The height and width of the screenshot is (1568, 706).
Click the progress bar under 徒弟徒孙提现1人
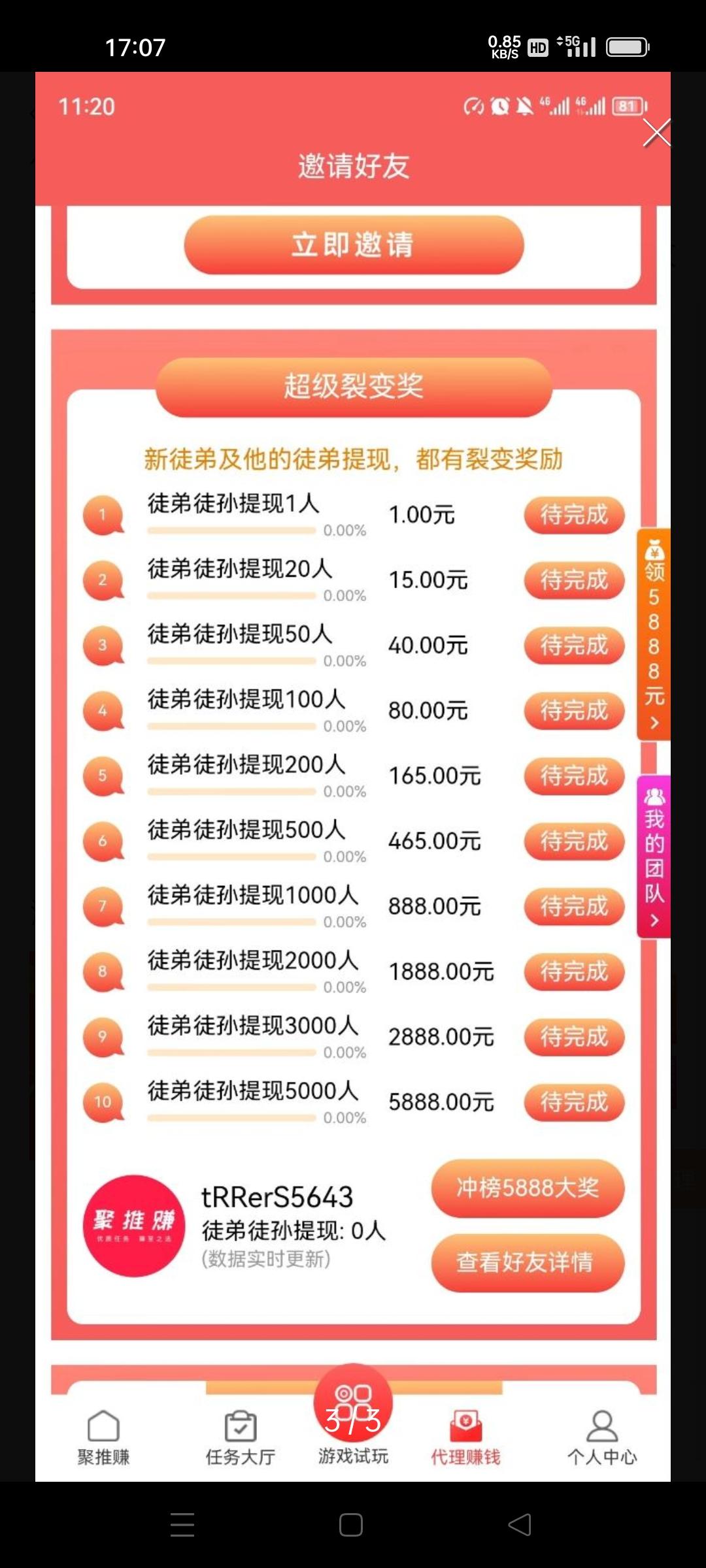pos(232,531)
